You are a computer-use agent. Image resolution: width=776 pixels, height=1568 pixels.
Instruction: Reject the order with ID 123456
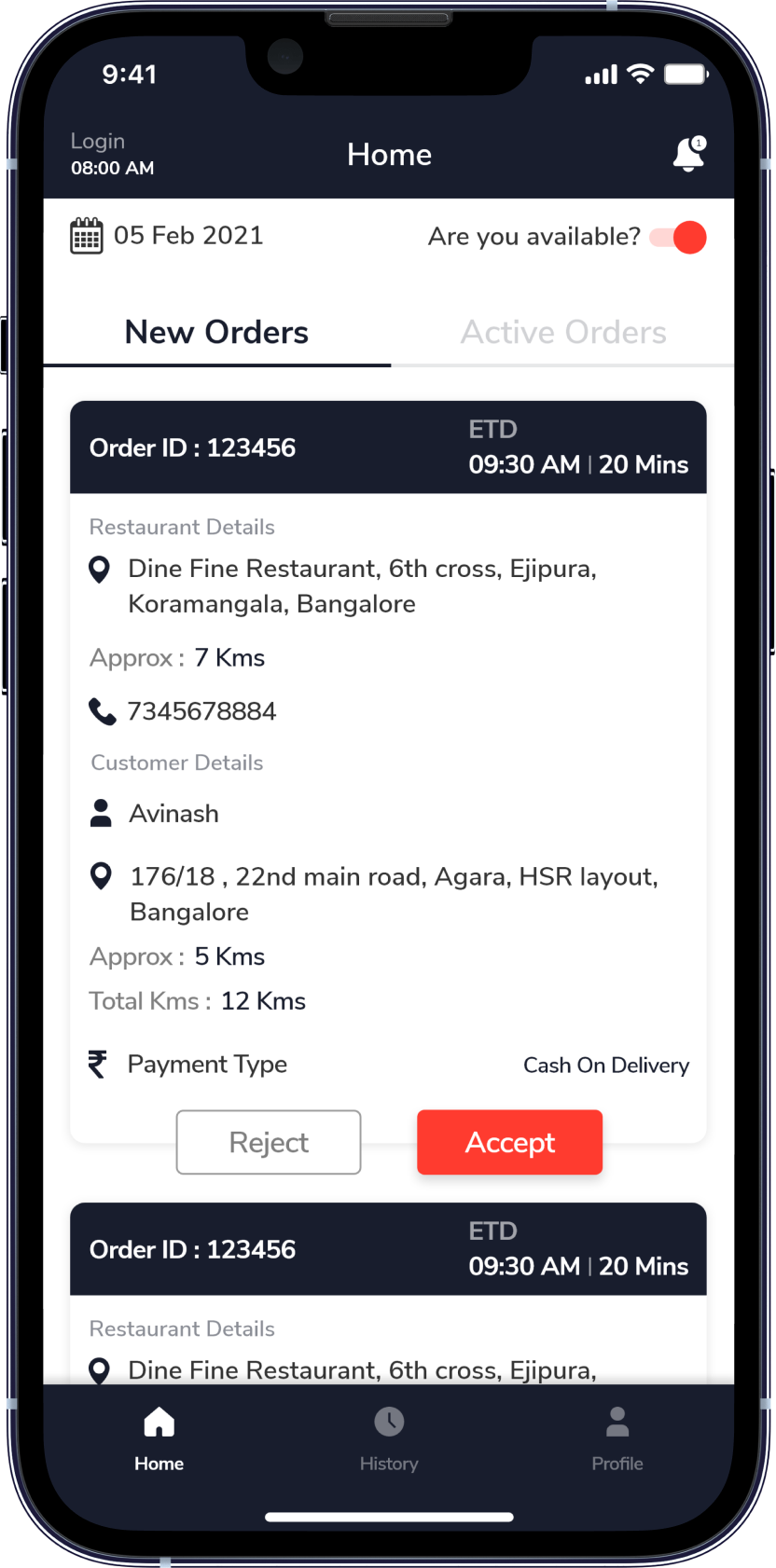[268, 1142]
